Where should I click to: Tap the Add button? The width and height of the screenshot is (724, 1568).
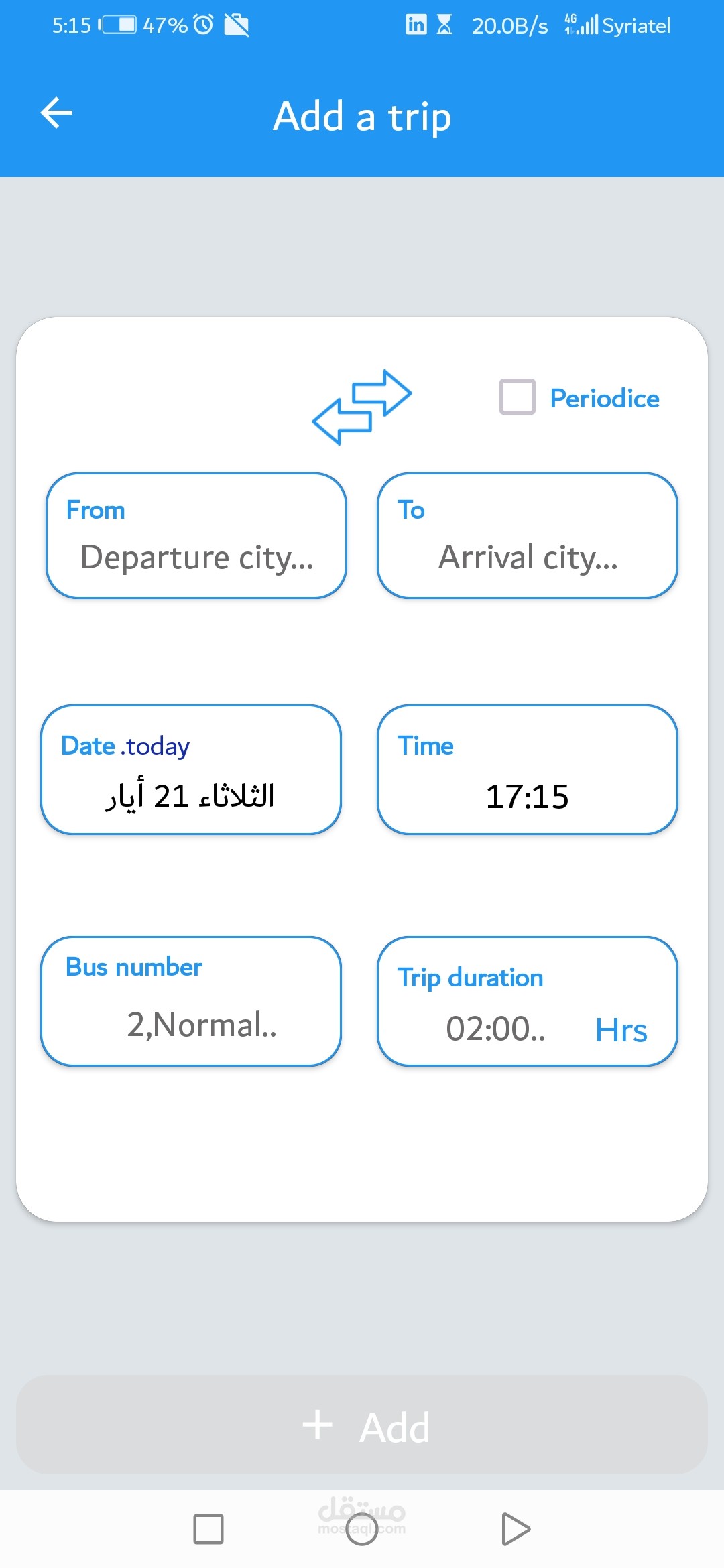362,1425
